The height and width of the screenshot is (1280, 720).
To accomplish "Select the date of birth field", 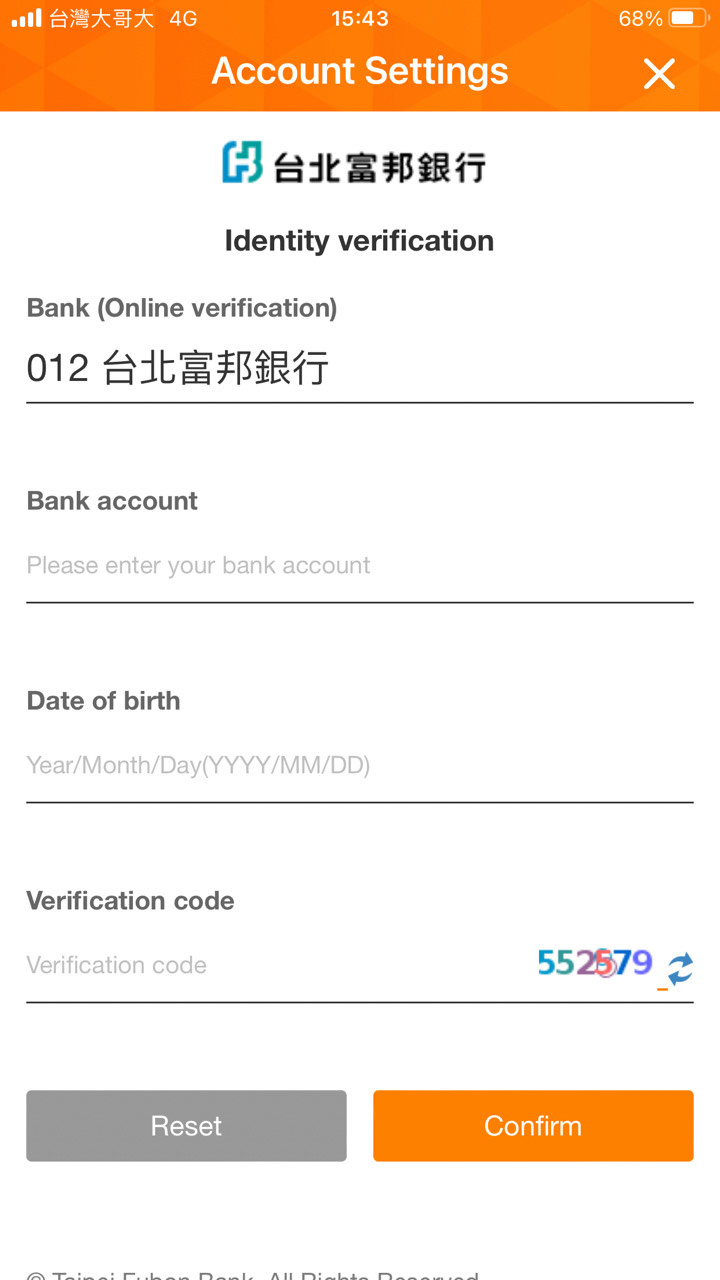I will tap(359, 766).
